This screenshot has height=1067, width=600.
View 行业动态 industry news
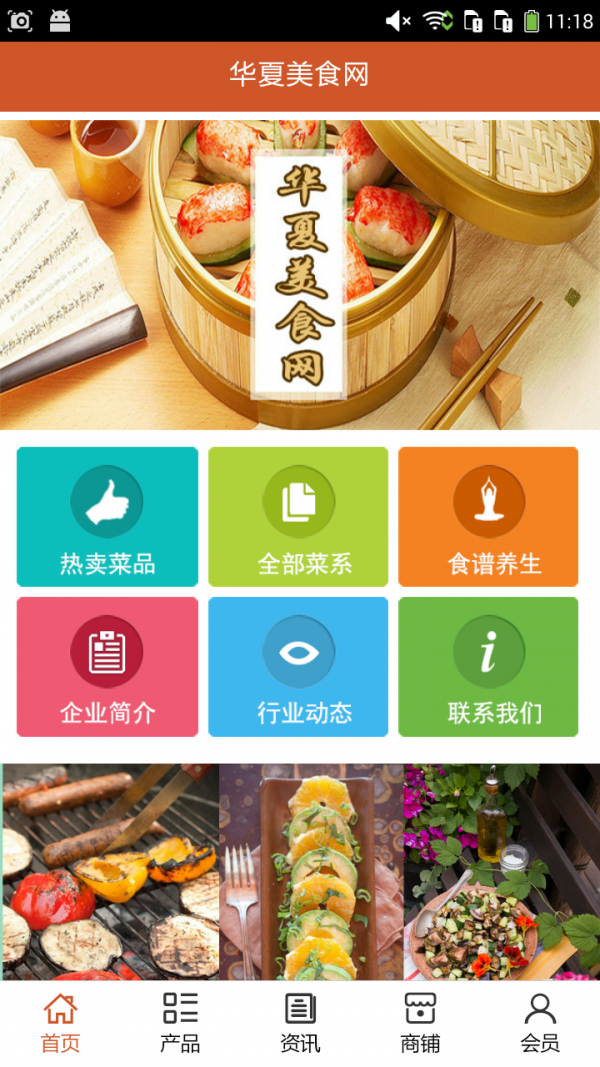(298, 666)
